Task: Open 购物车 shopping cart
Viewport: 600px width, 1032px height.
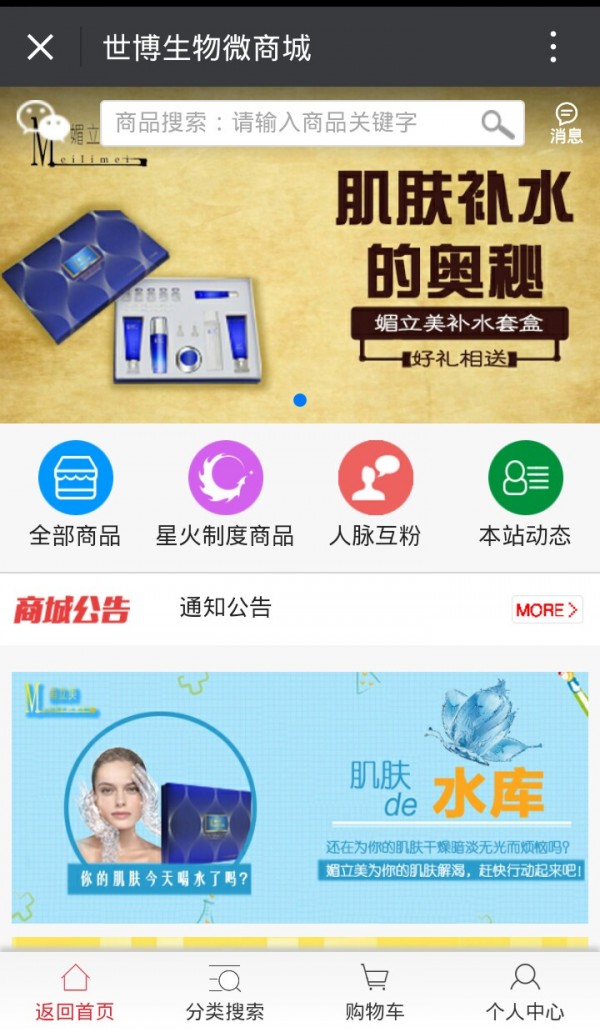Action: [x=375, y=992]
